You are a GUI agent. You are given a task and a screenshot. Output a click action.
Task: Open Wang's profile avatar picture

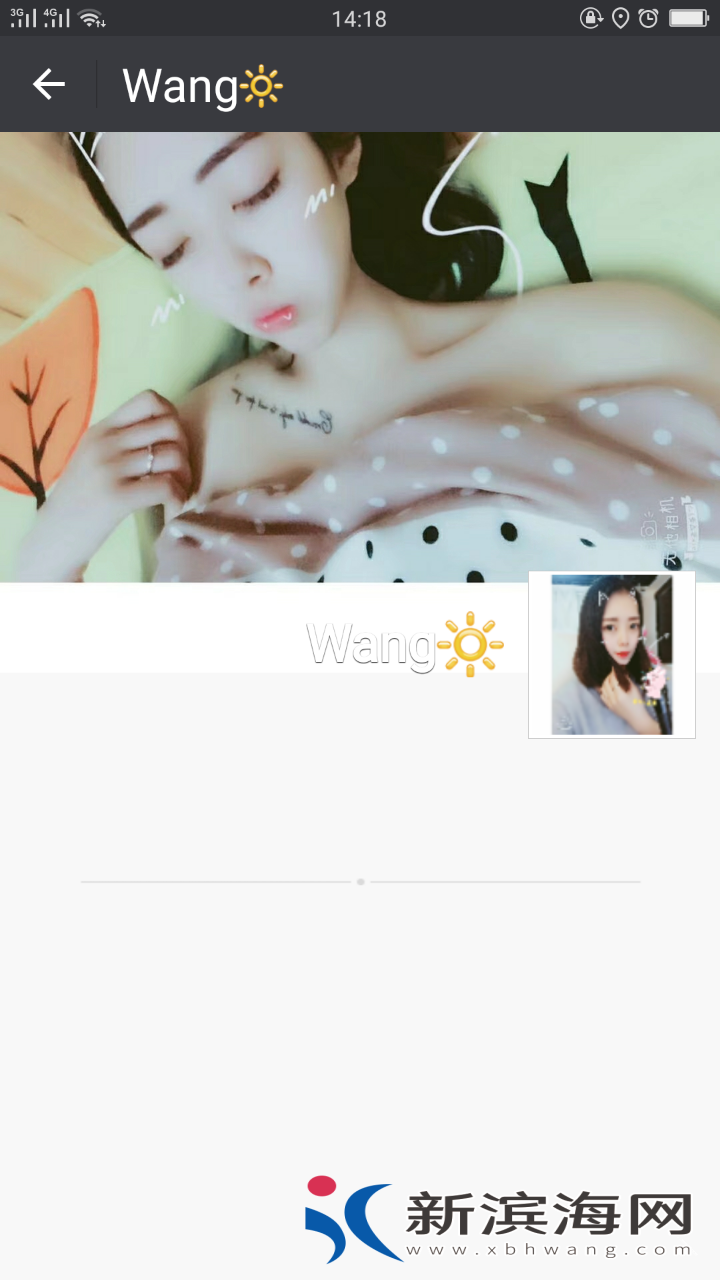(x=611, y=655)
